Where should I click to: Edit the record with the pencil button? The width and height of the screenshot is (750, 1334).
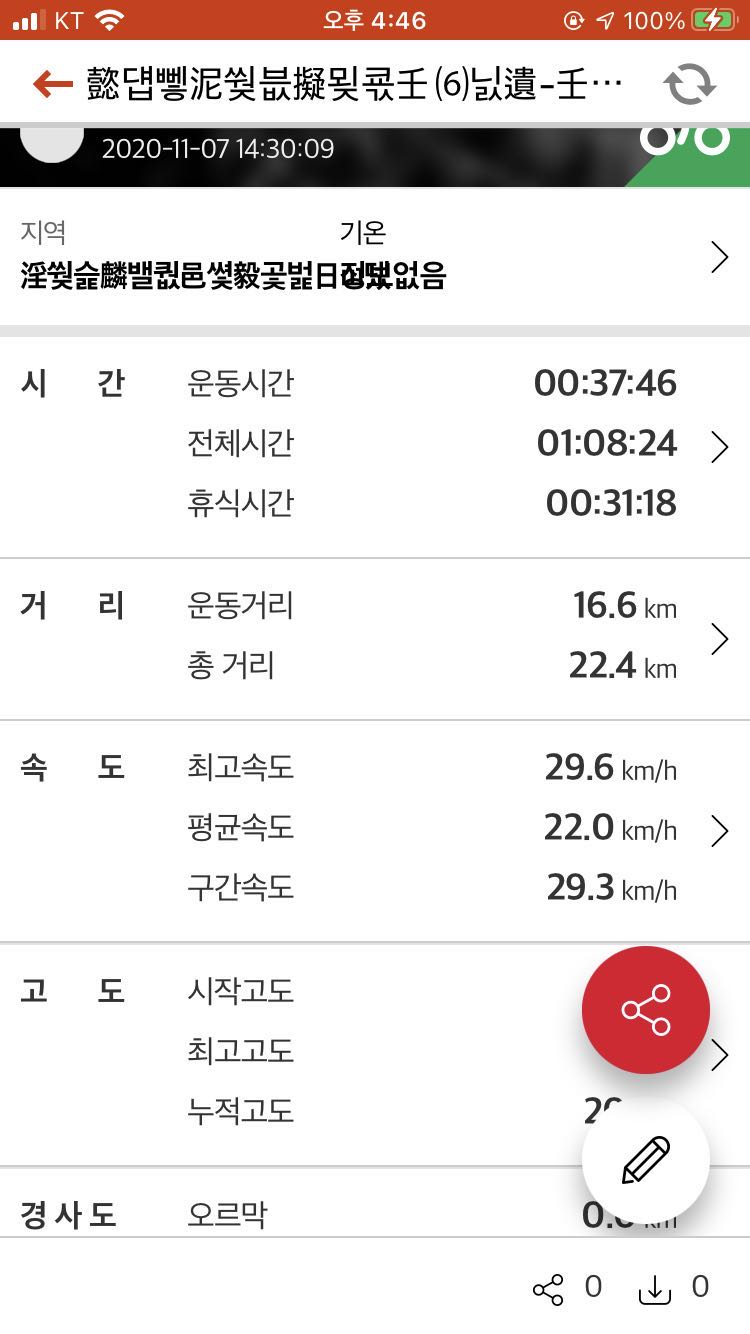click(646, 1160)
